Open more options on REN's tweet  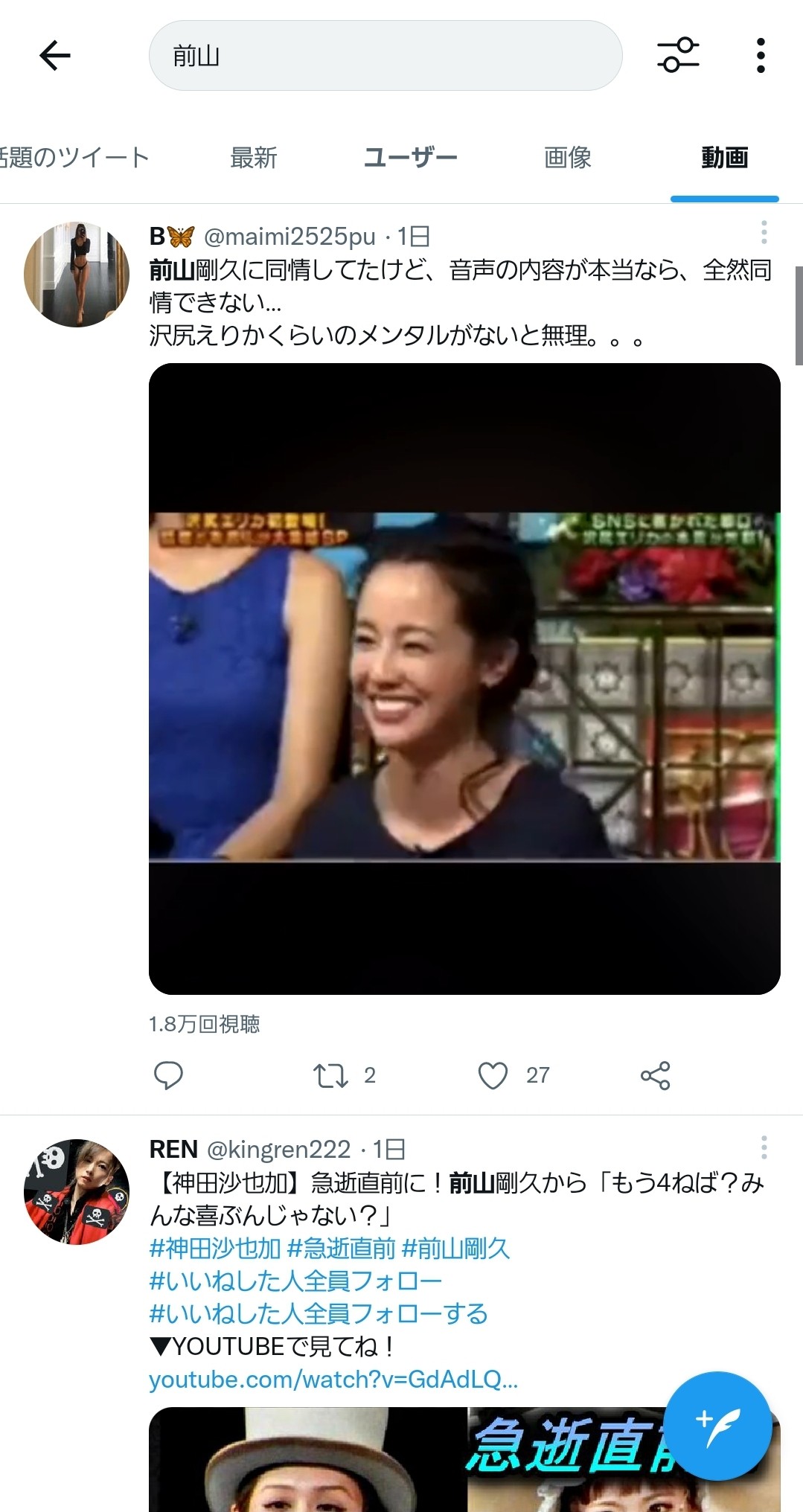[764, 1147]
